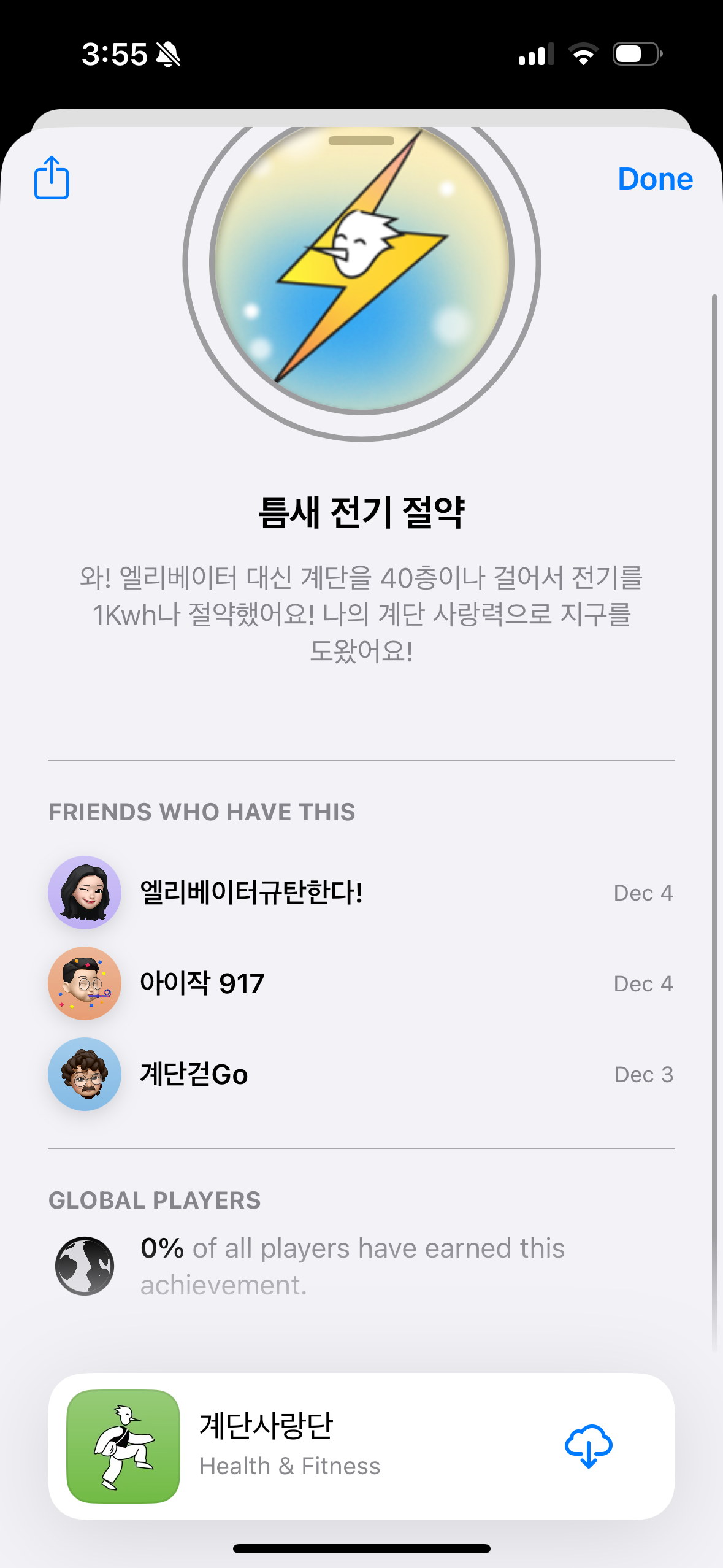Open friend 엘리베이터규탄한다! profile
Image resolution: width=723 pixels, height=1568 pixels.
point(251,893)
